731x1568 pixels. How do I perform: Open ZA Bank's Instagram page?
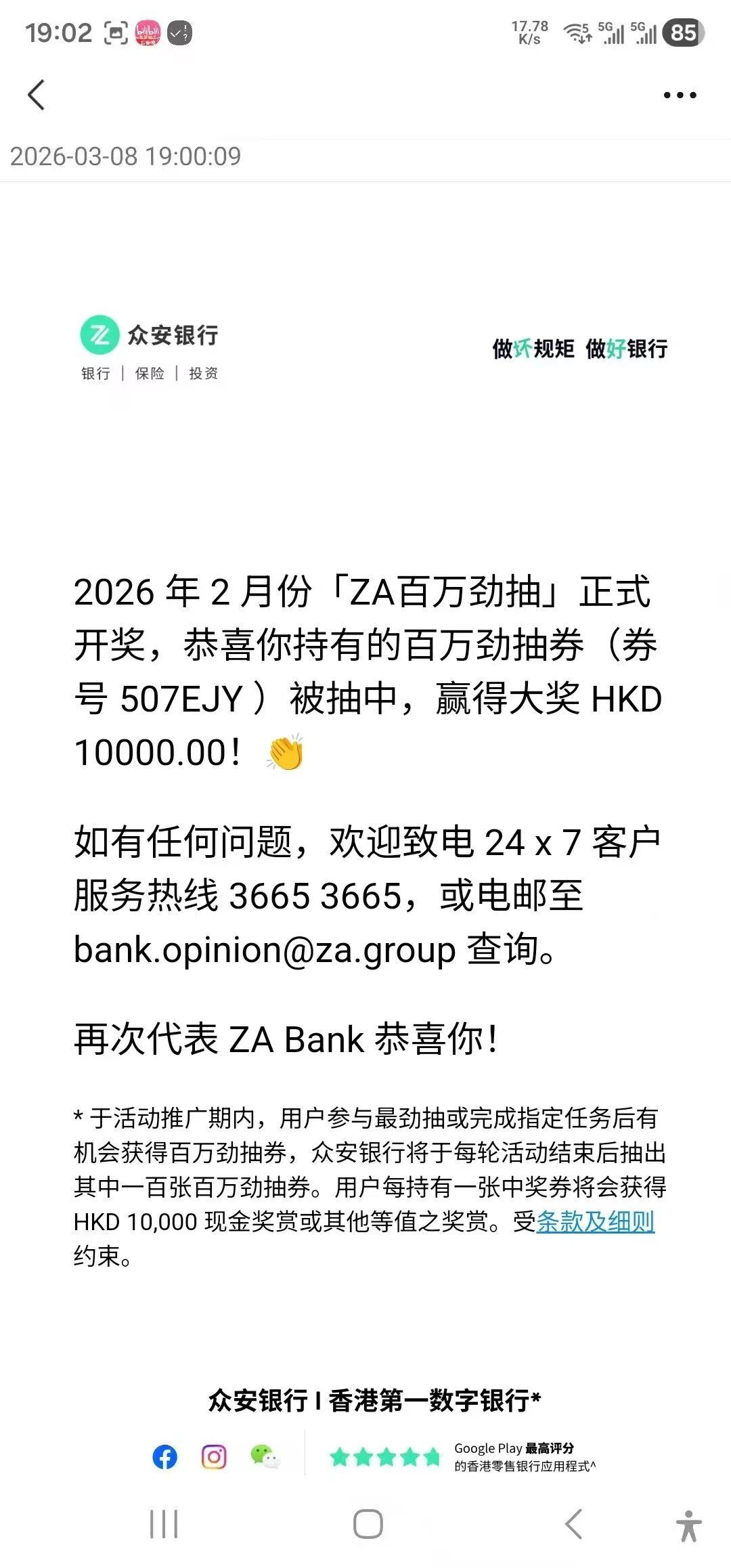[214, 1457]
